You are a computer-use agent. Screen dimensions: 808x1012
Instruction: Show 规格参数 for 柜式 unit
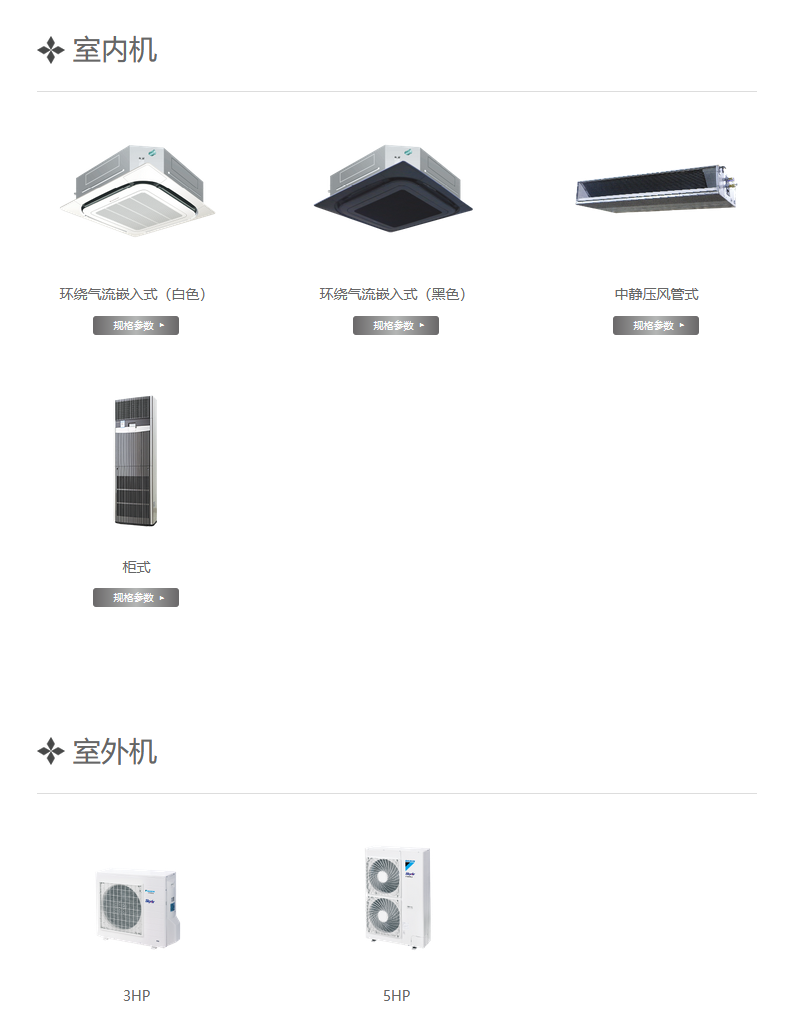136,597
